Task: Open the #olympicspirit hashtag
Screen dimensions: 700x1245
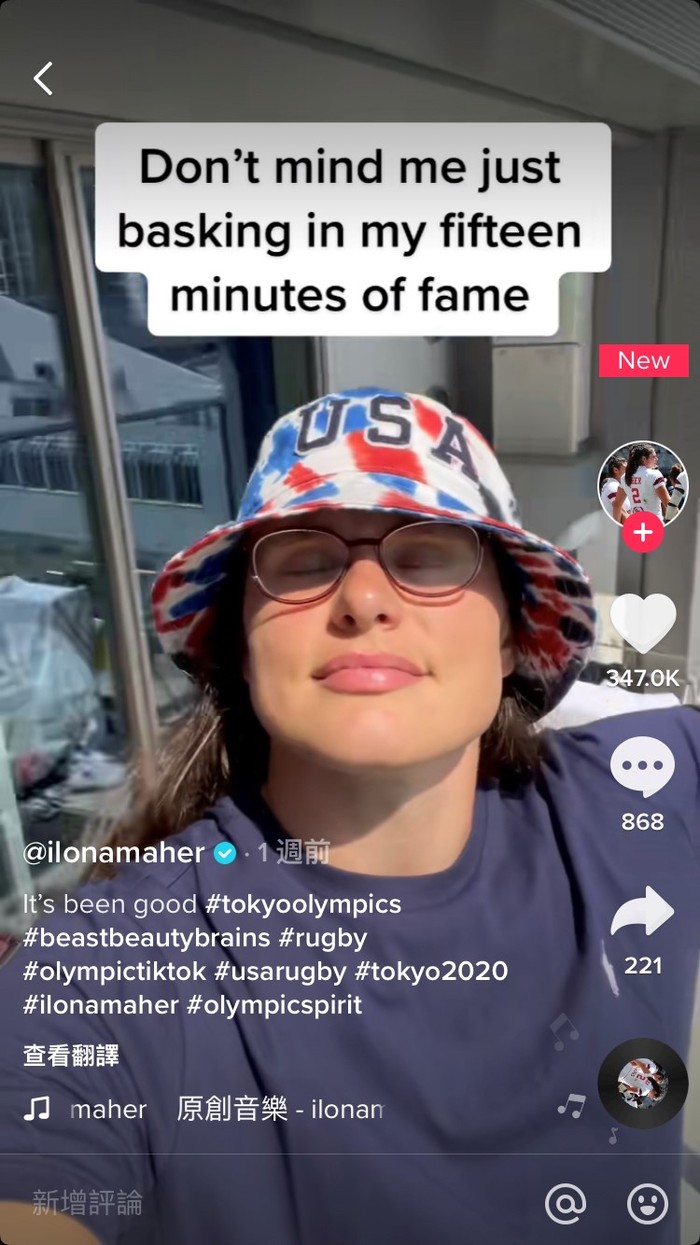Action: click(275, 1005)
